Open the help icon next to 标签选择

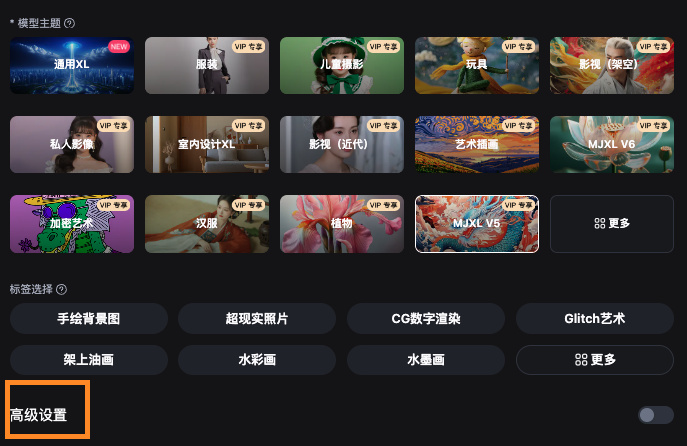click(x=62, y=289)
